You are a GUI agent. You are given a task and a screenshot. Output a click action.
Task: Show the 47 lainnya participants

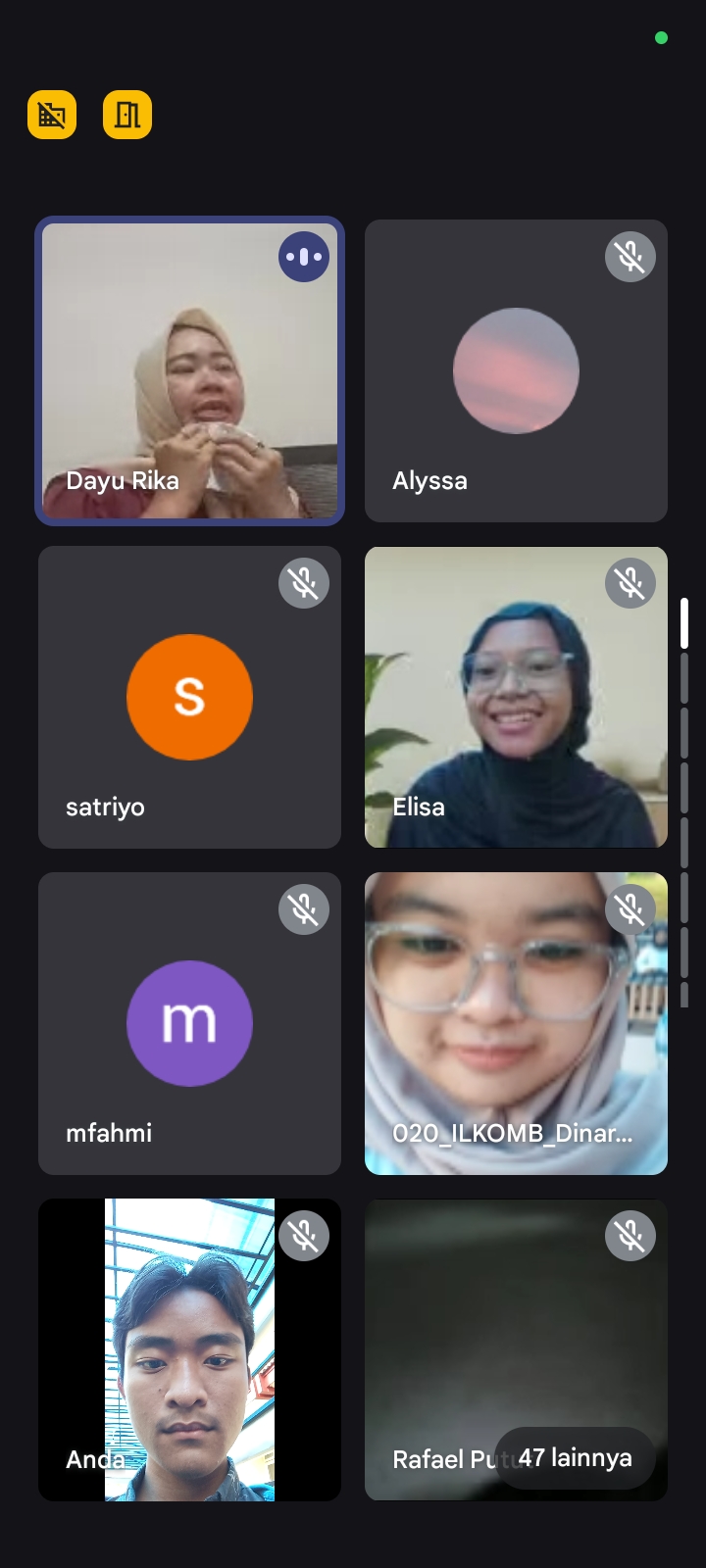[x=575, y=1458]
